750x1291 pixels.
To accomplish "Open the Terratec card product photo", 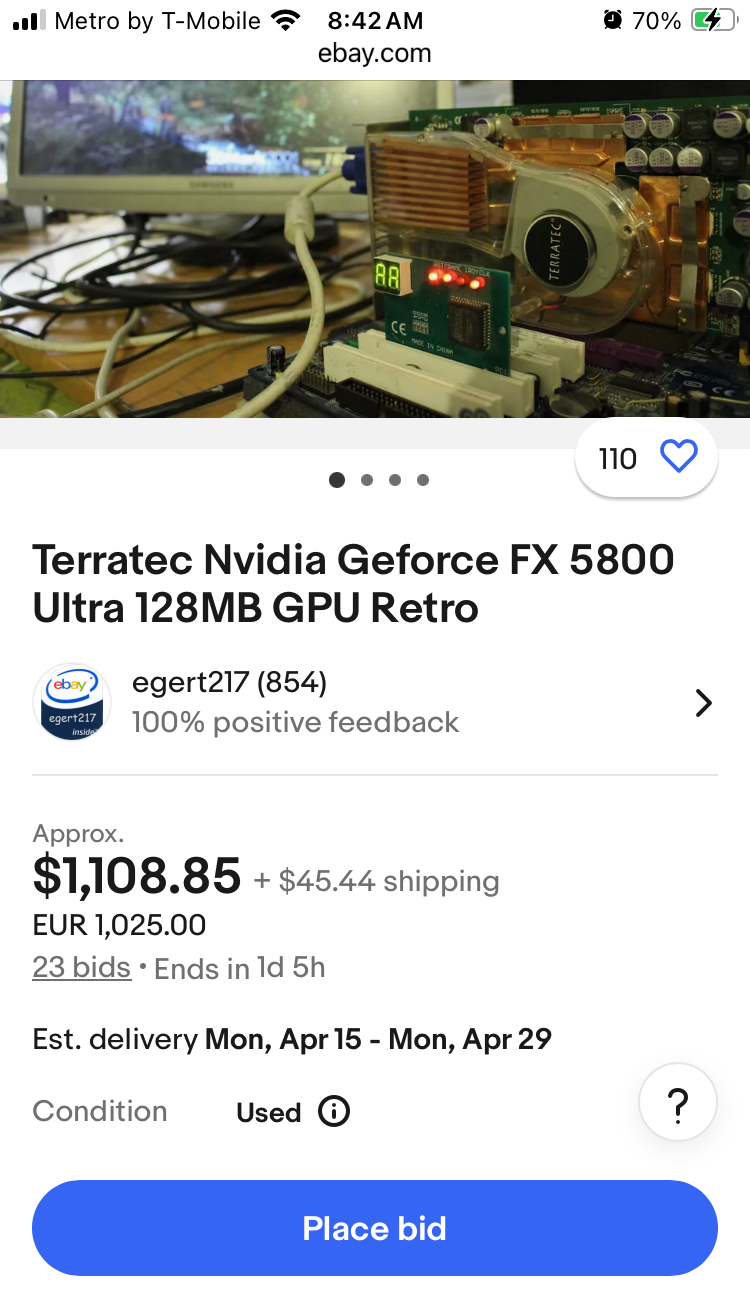I will coord(374,248).
